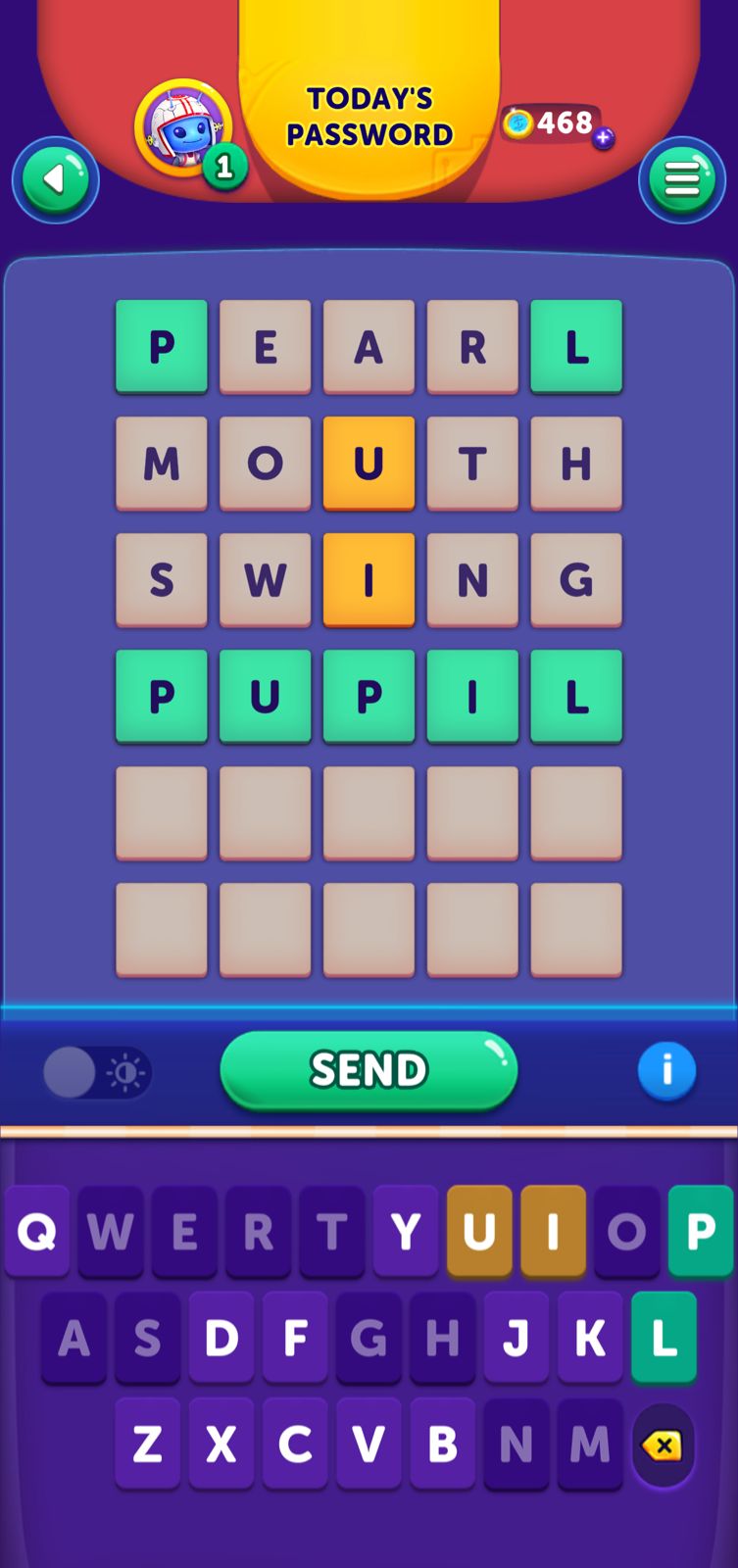Select the green P key
738x1568 pixels.
[701, 1232]
